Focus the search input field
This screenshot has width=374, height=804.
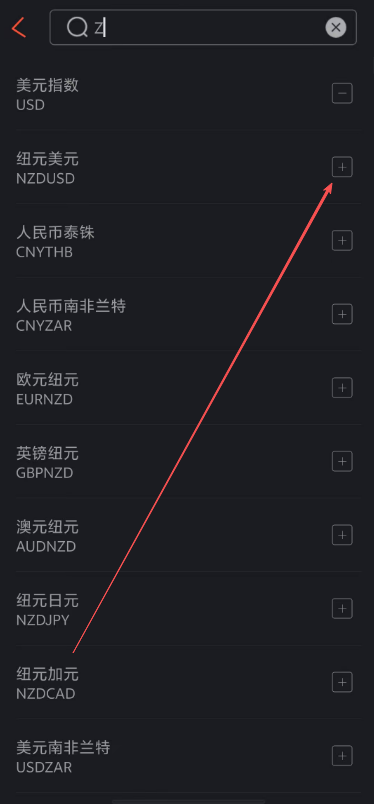(203, 27)
